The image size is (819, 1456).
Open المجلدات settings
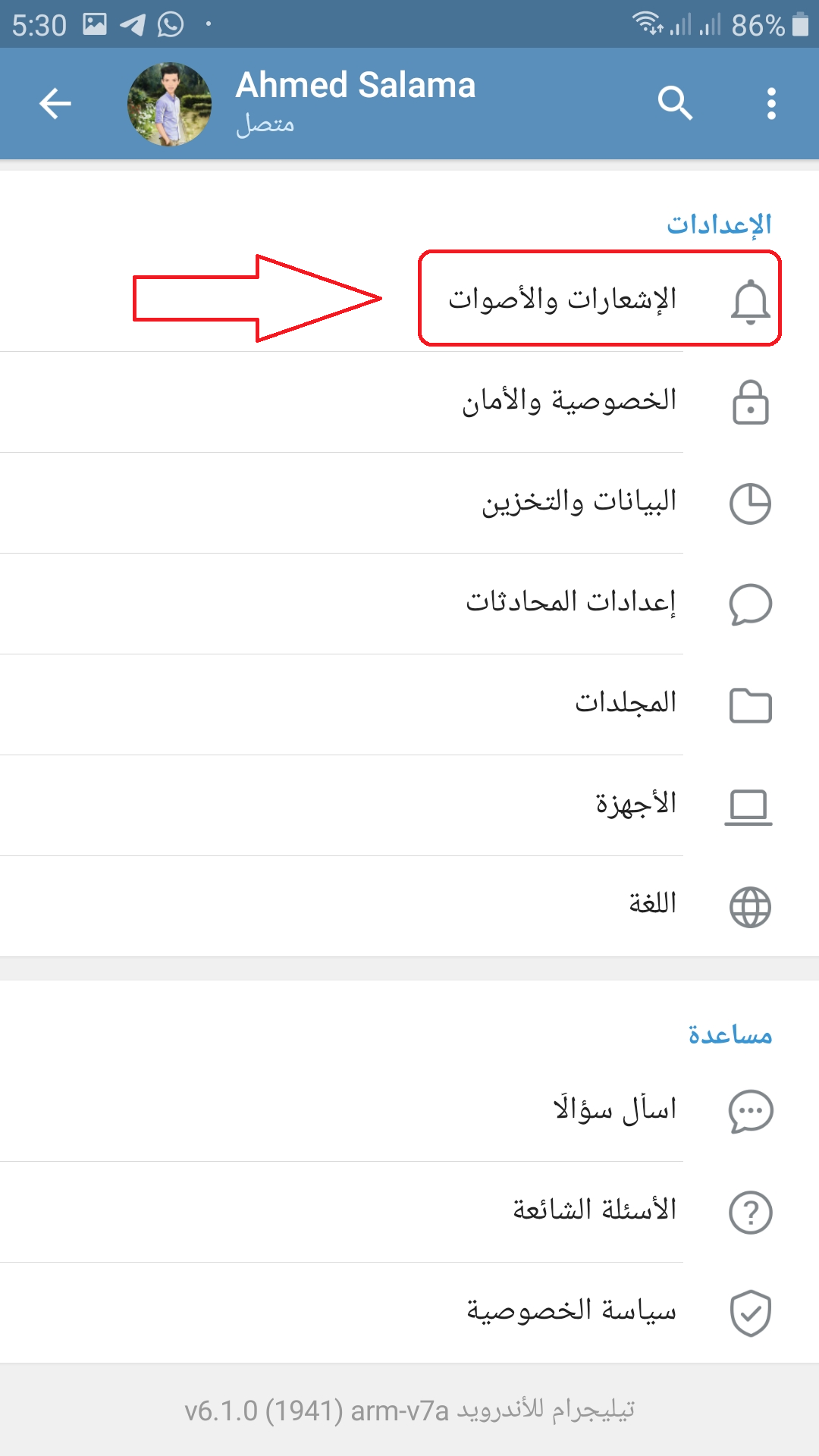click(x=409, y=704)
